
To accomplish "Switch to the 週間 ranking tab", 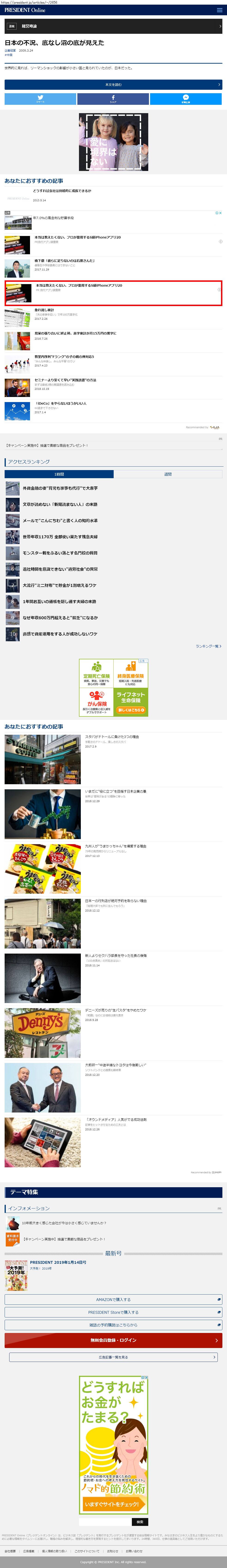I will [168, 474].
